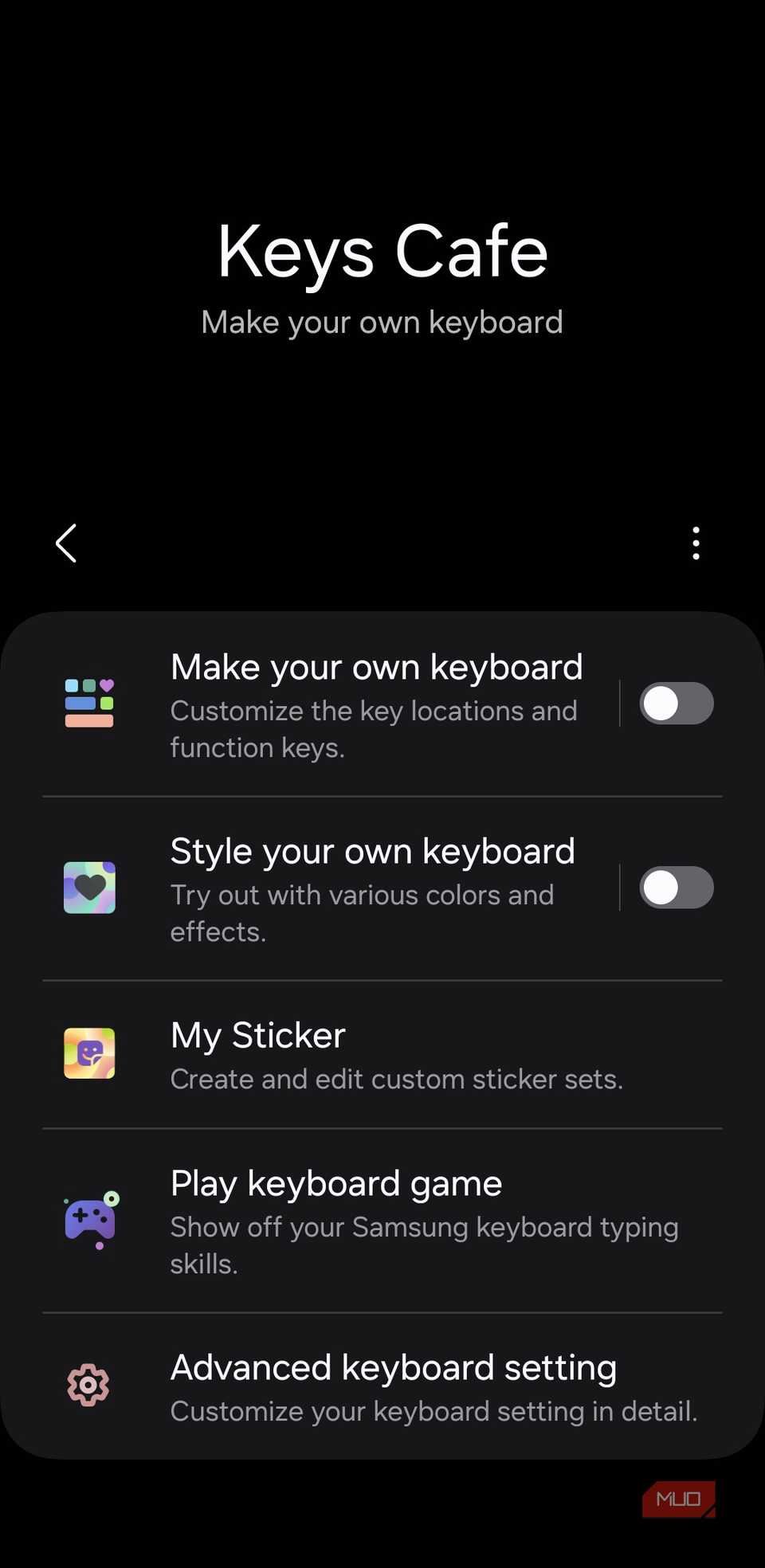Open the overflow menu for more options
The width and height of the screenshot is (765, 1568).
(x=696, y=543)
